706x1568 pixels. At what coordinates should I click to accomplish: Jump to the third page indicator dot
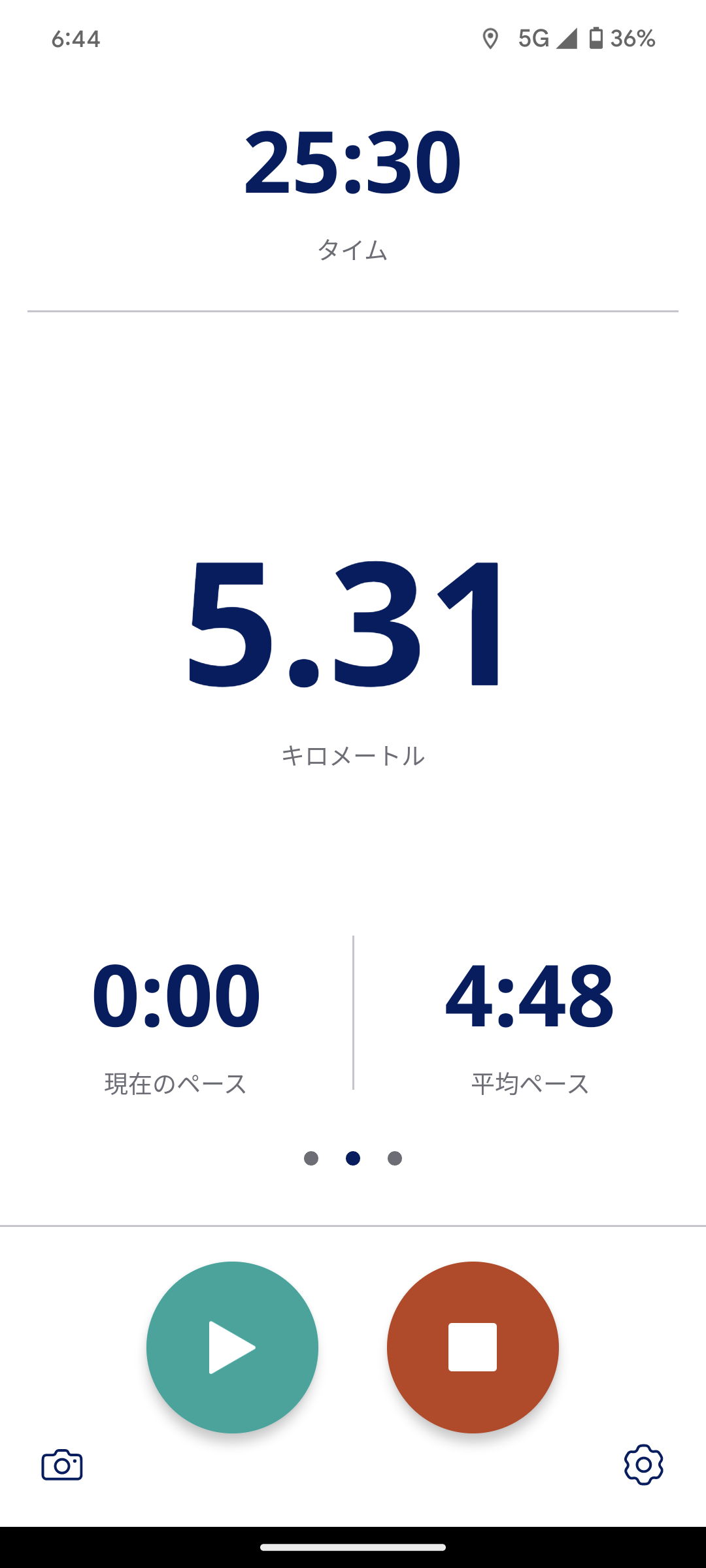click(395, 1158)
